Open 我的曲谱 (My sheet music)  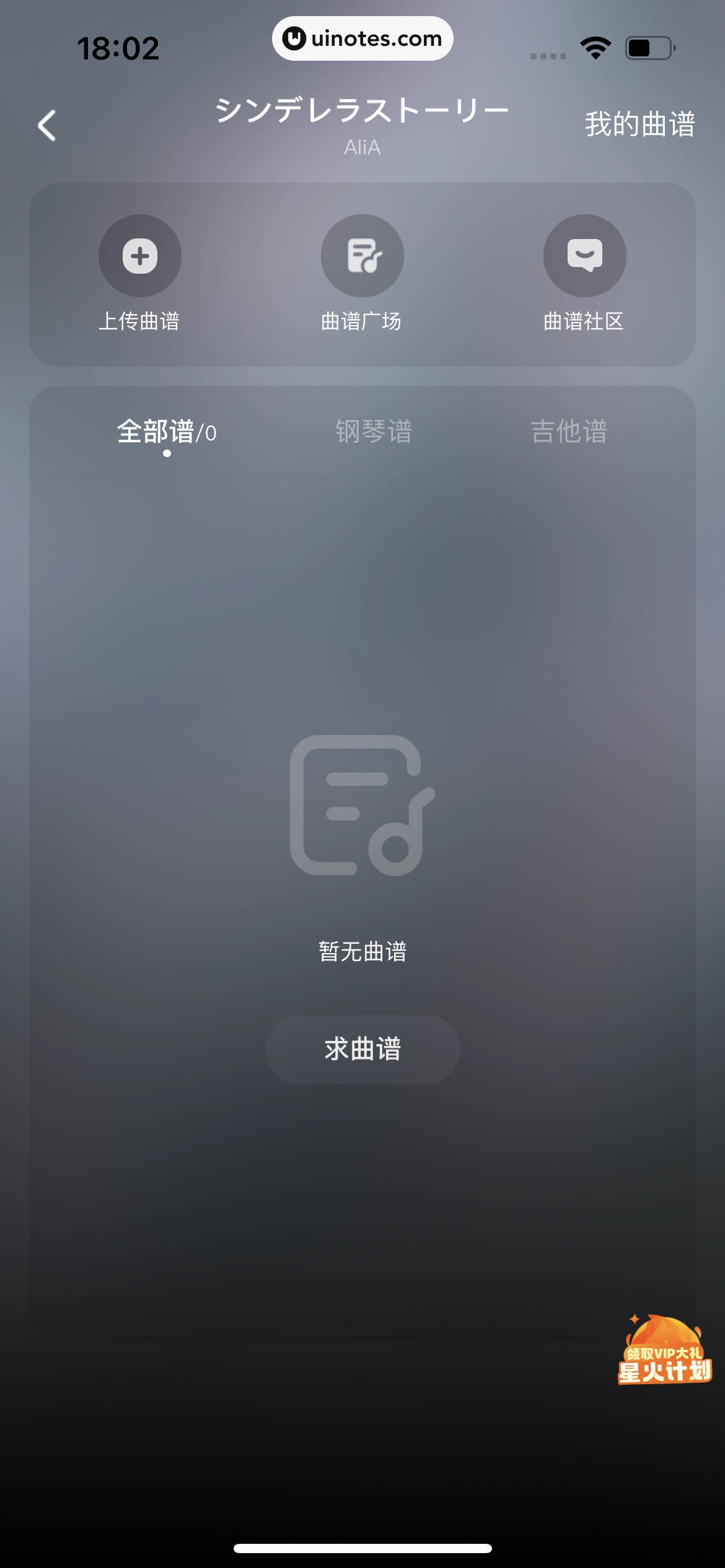(x=639, y=124)
